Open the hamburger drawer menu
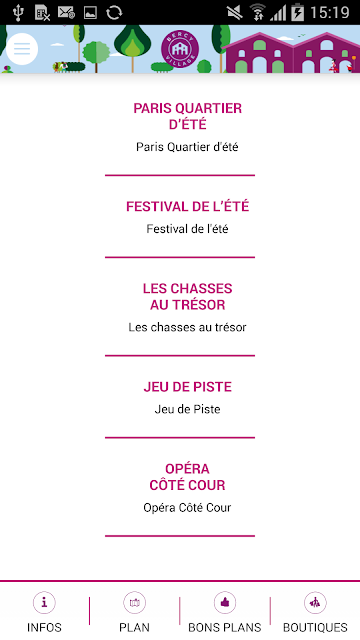Image resolution: width=360 pixels, height=640 pixels. tap(22, 49)
